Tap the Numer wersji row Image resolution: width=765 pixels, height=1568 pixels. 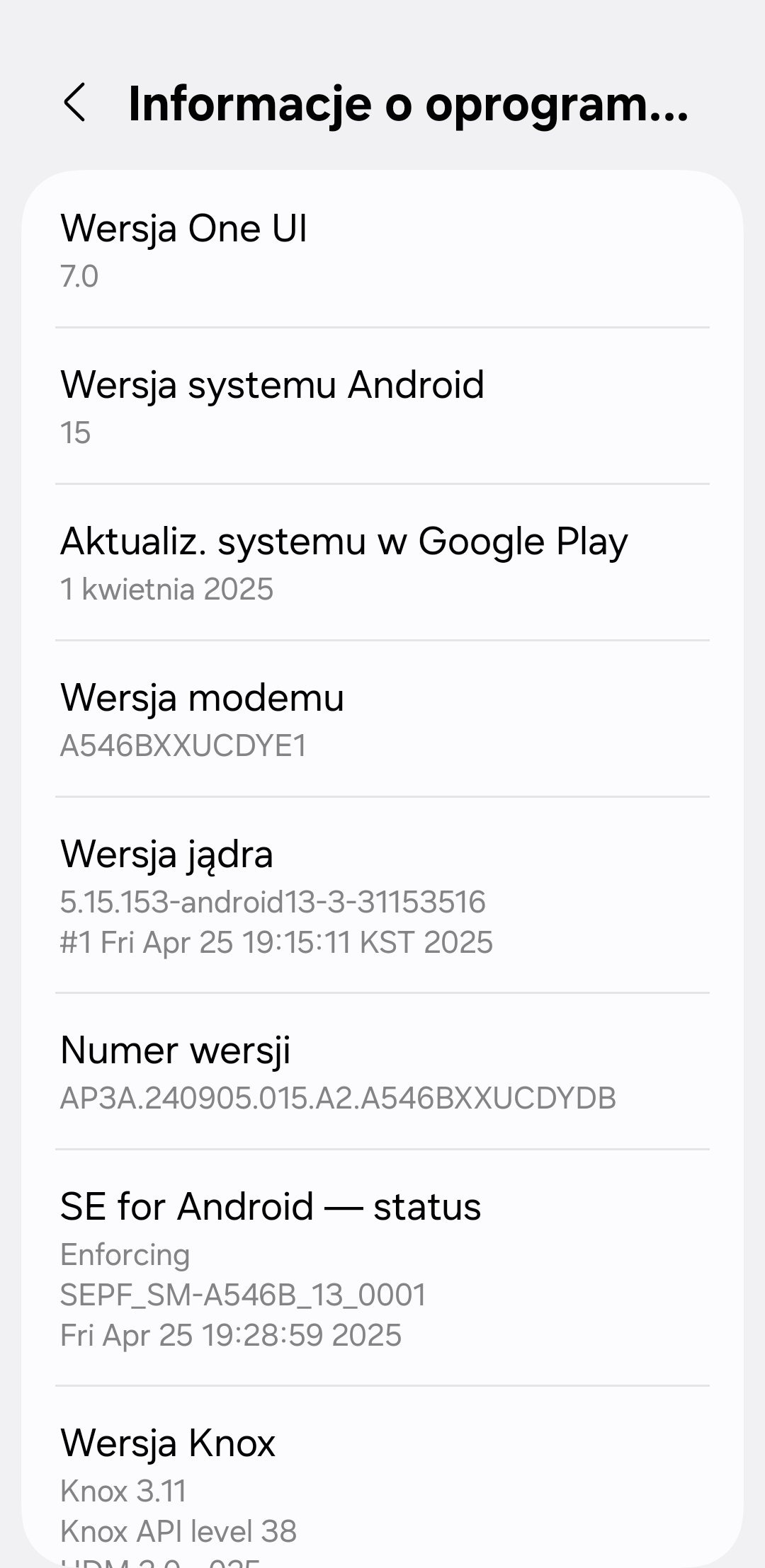pos(382,1072)
